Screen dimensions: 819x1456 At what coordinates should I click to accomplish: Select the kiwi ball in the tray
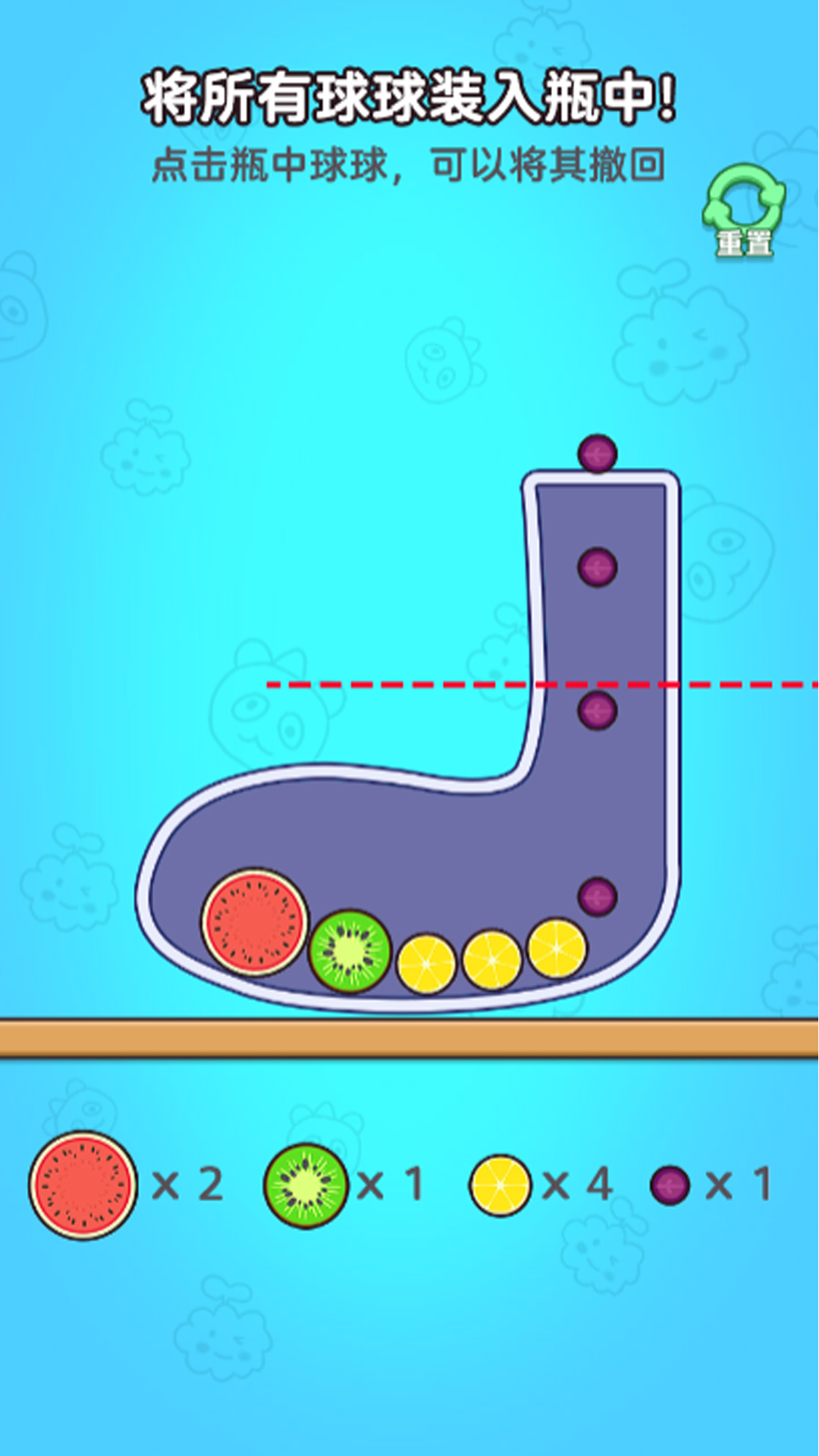pos(306,1185)
